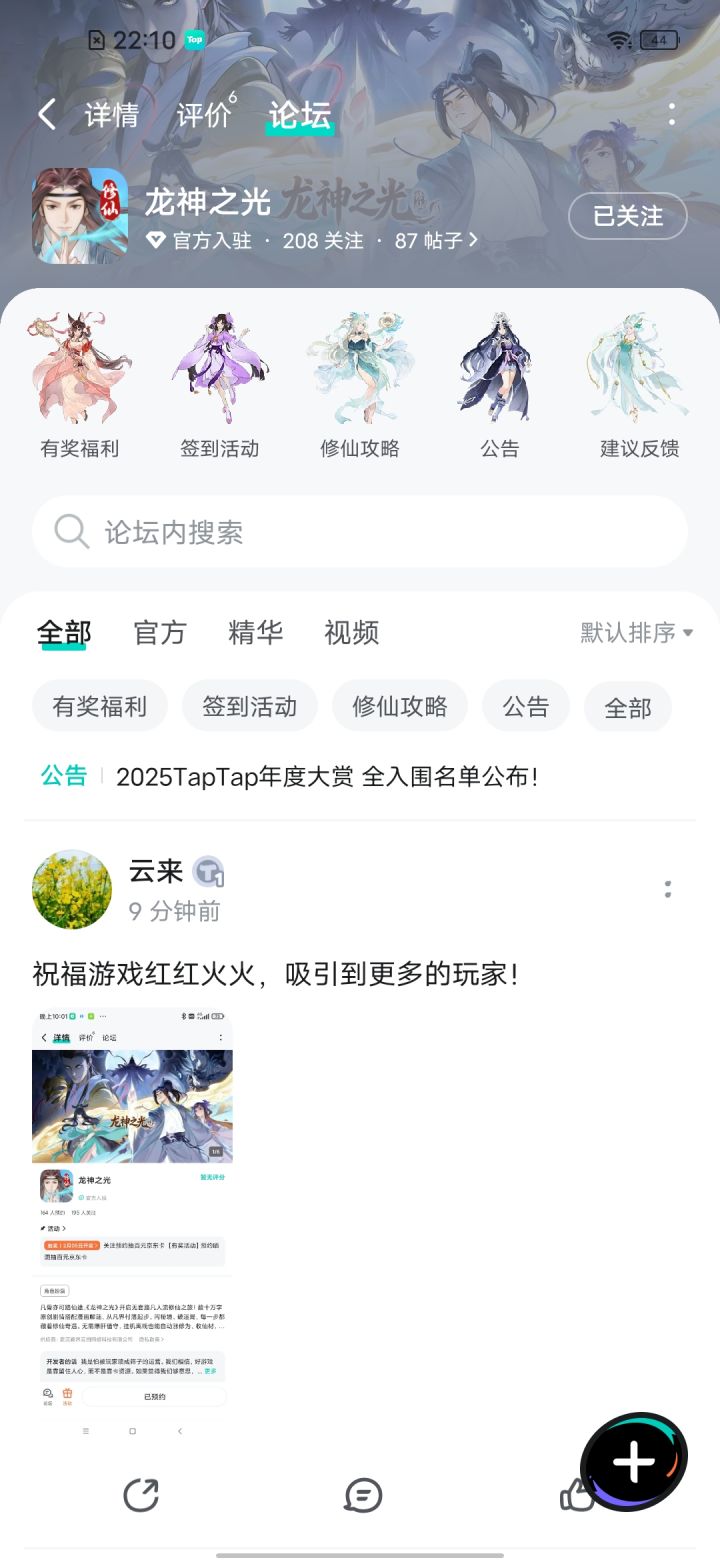This screenshot has width=720, height=1560.
Task: Go back using the top-left arrow
Action: coord(47,115)
